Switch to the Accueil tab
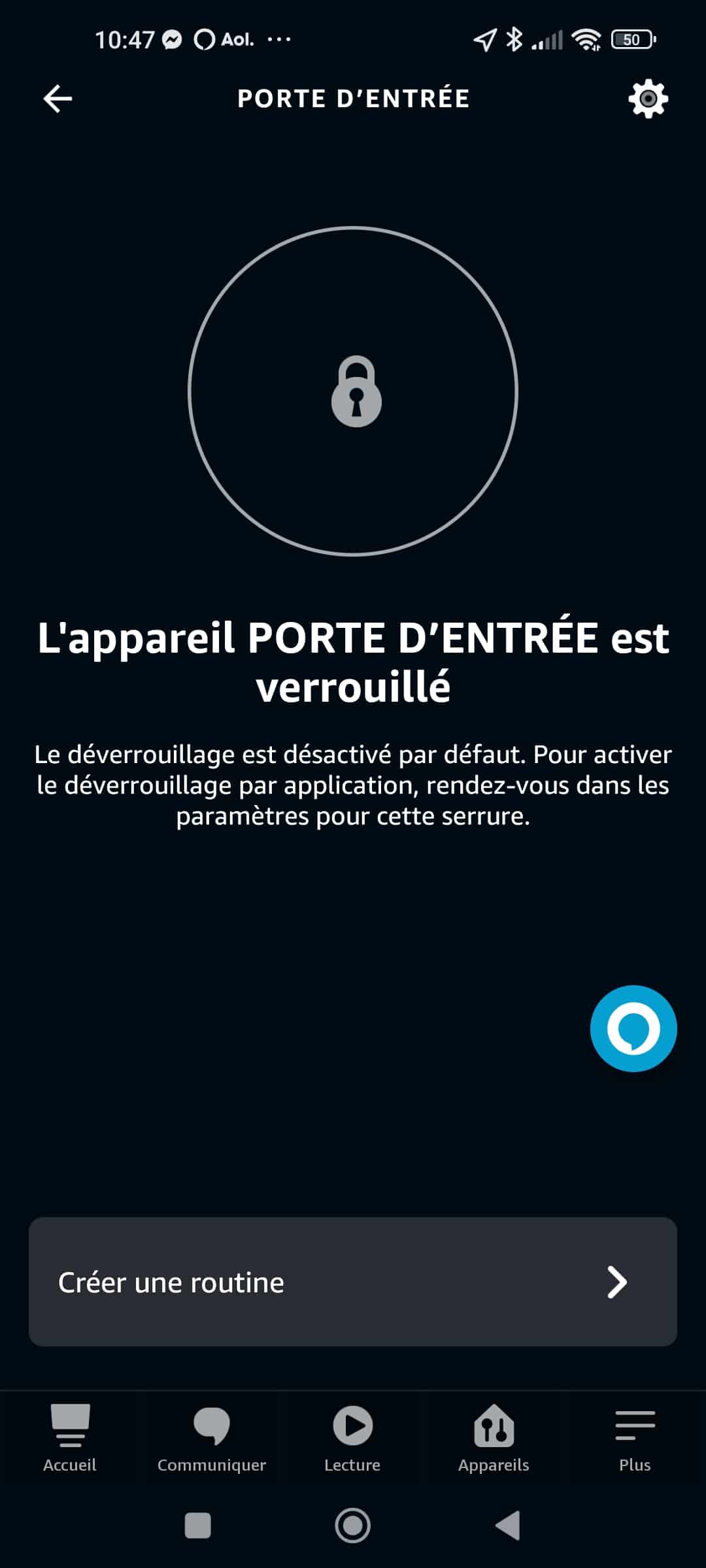706x1568 pixels. coord(70,1439)
